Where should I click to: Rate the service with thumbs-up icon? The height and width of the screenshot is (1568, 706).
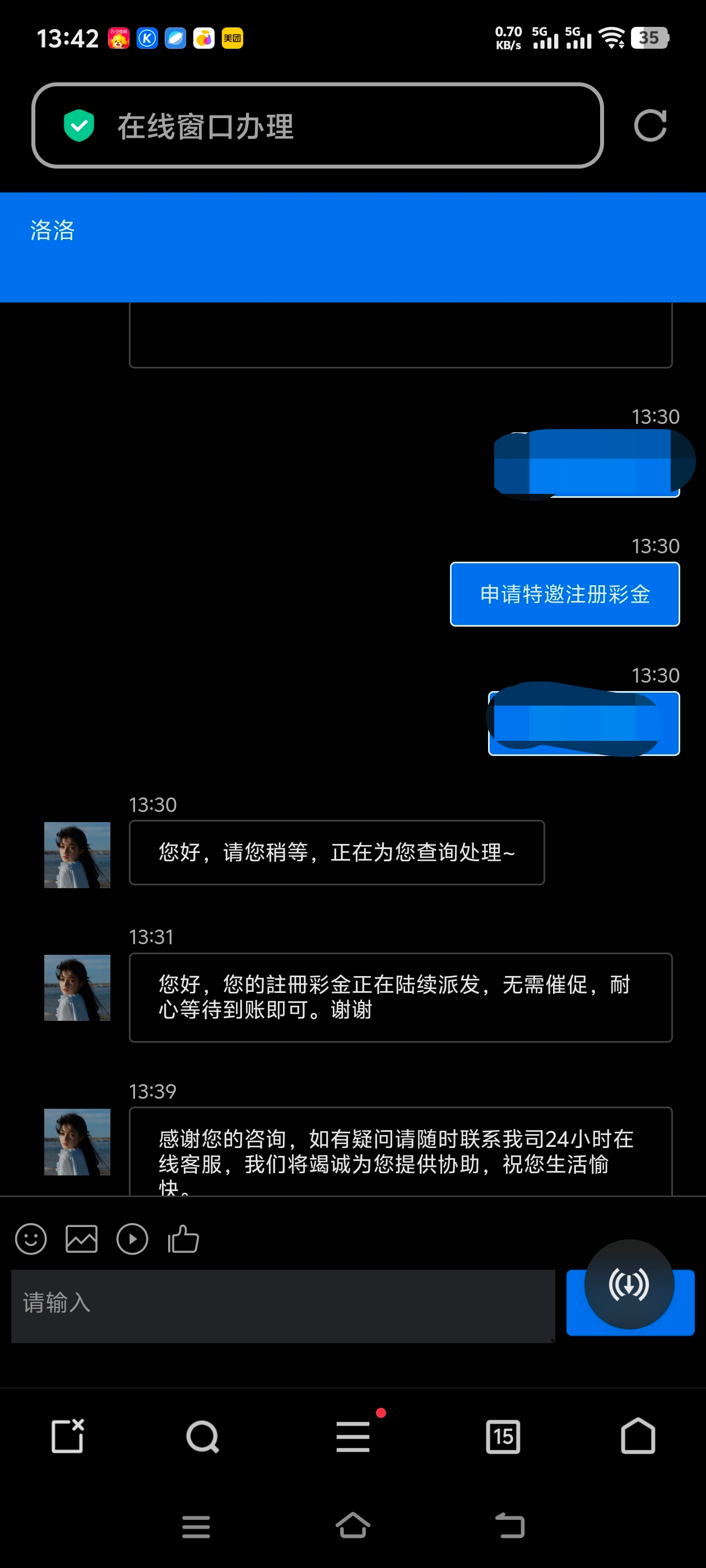183,1239
